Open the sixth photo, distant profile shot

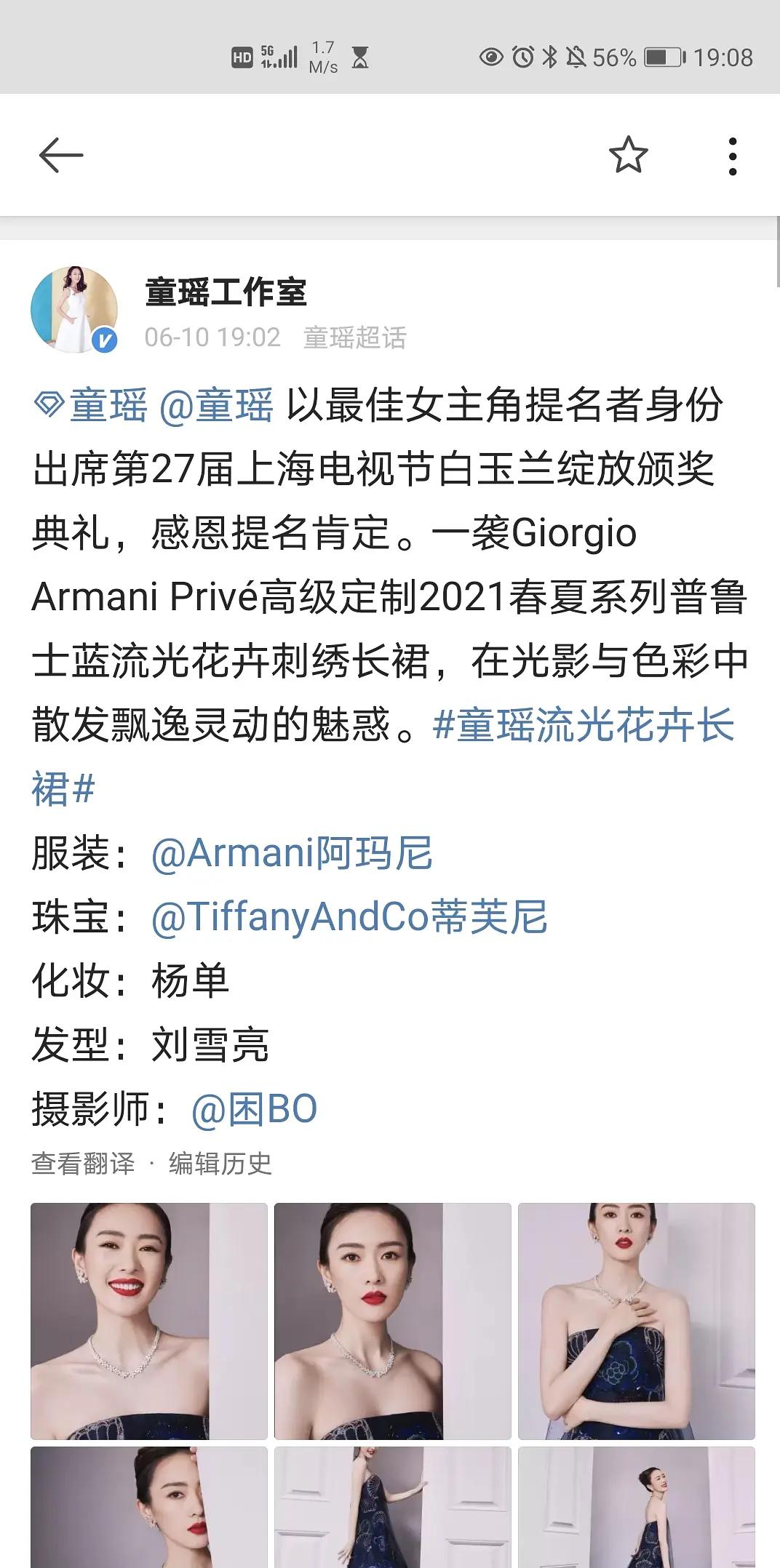click(636, 1507)
